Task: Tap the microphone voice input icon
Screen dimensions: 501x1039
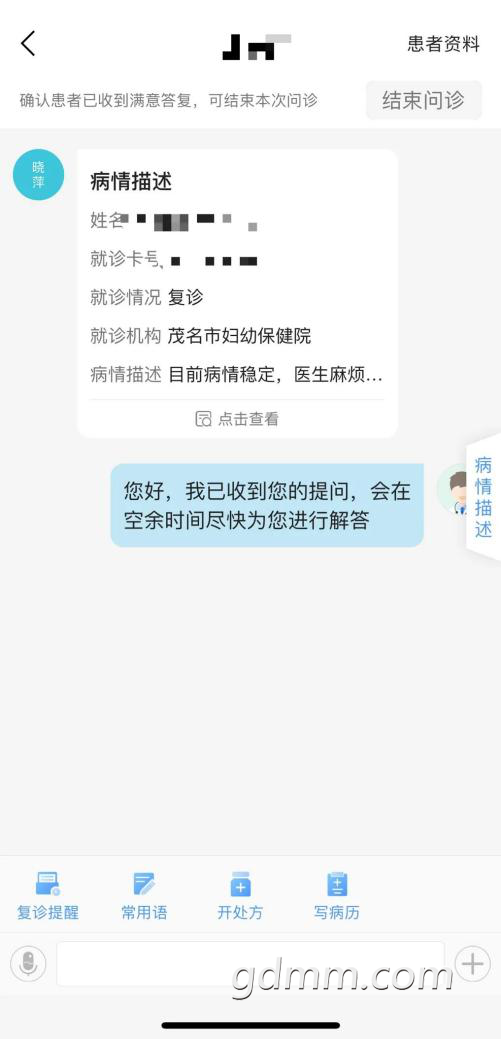Action: 28,963
